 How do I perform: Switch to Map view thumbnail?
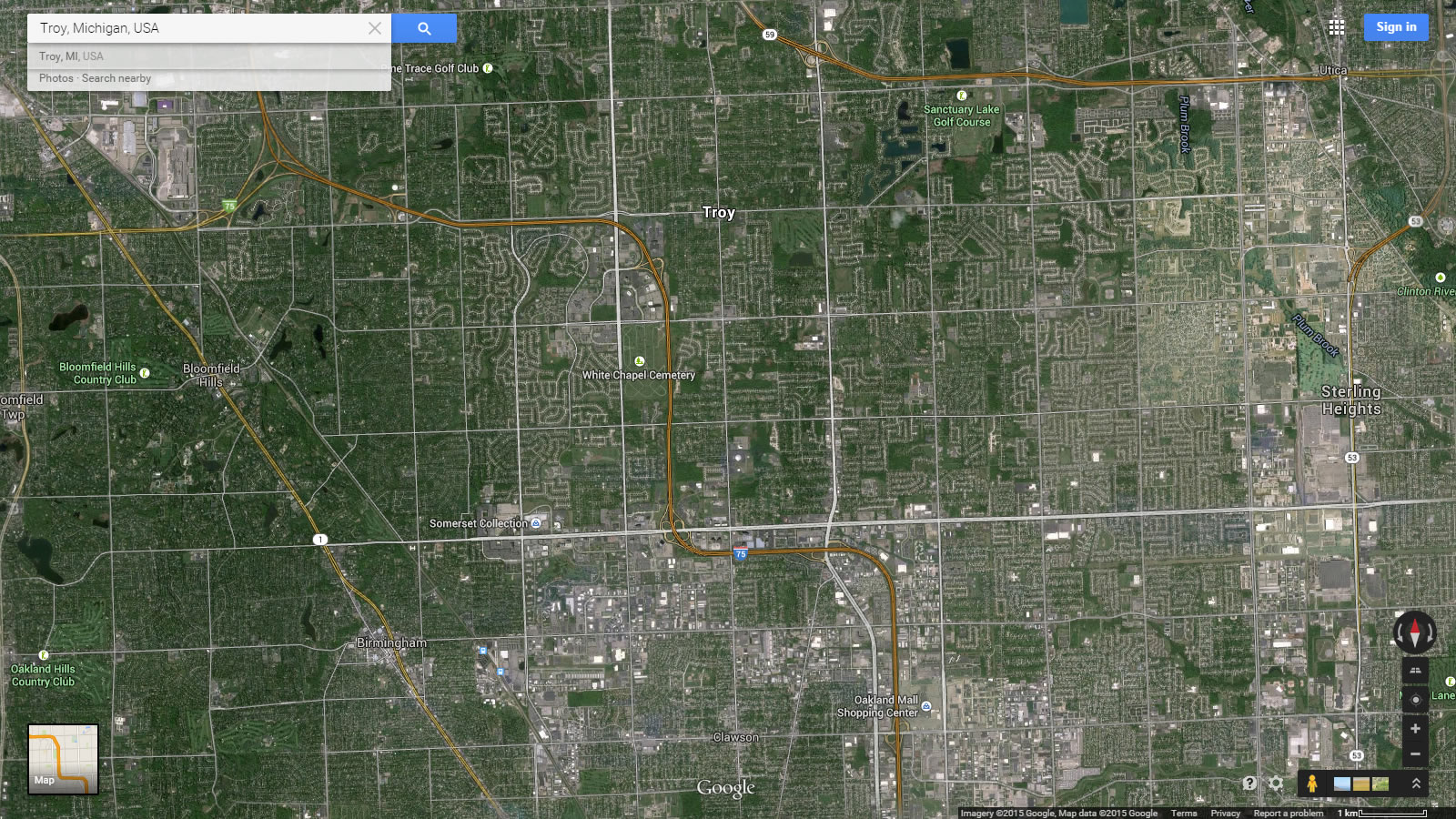[63, 759]
